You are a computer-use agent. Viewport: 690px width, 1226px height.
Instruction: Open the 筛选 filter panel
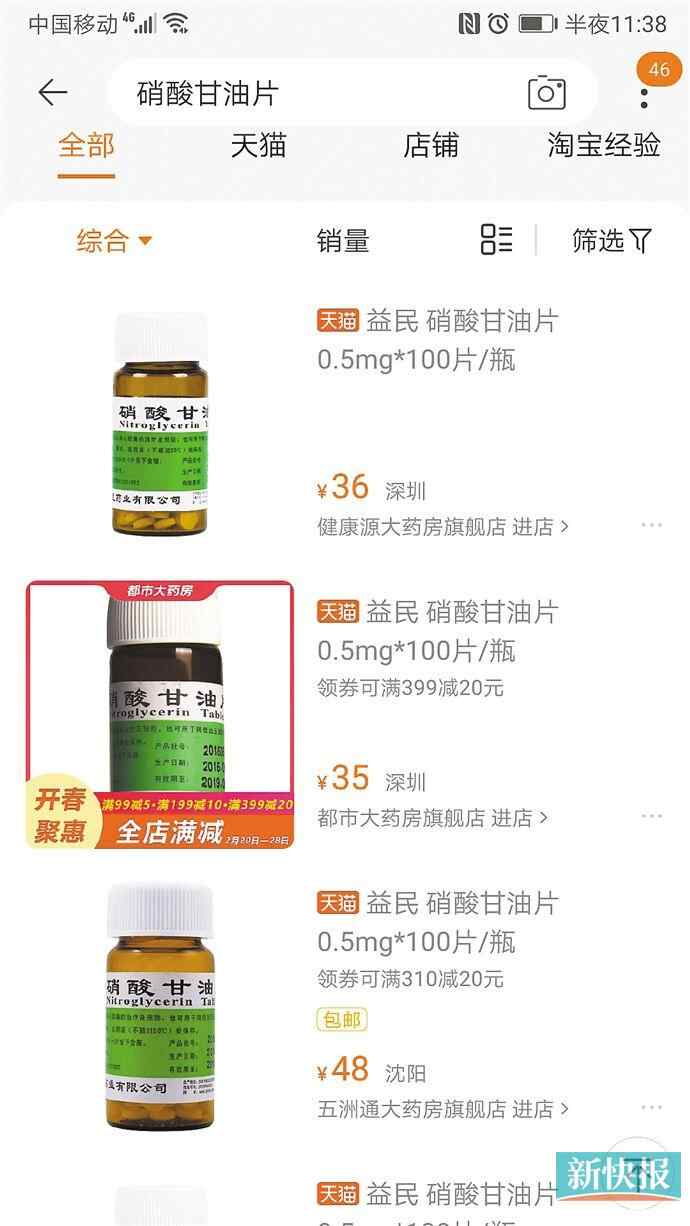pyautogui.click(x=611, y=241)
